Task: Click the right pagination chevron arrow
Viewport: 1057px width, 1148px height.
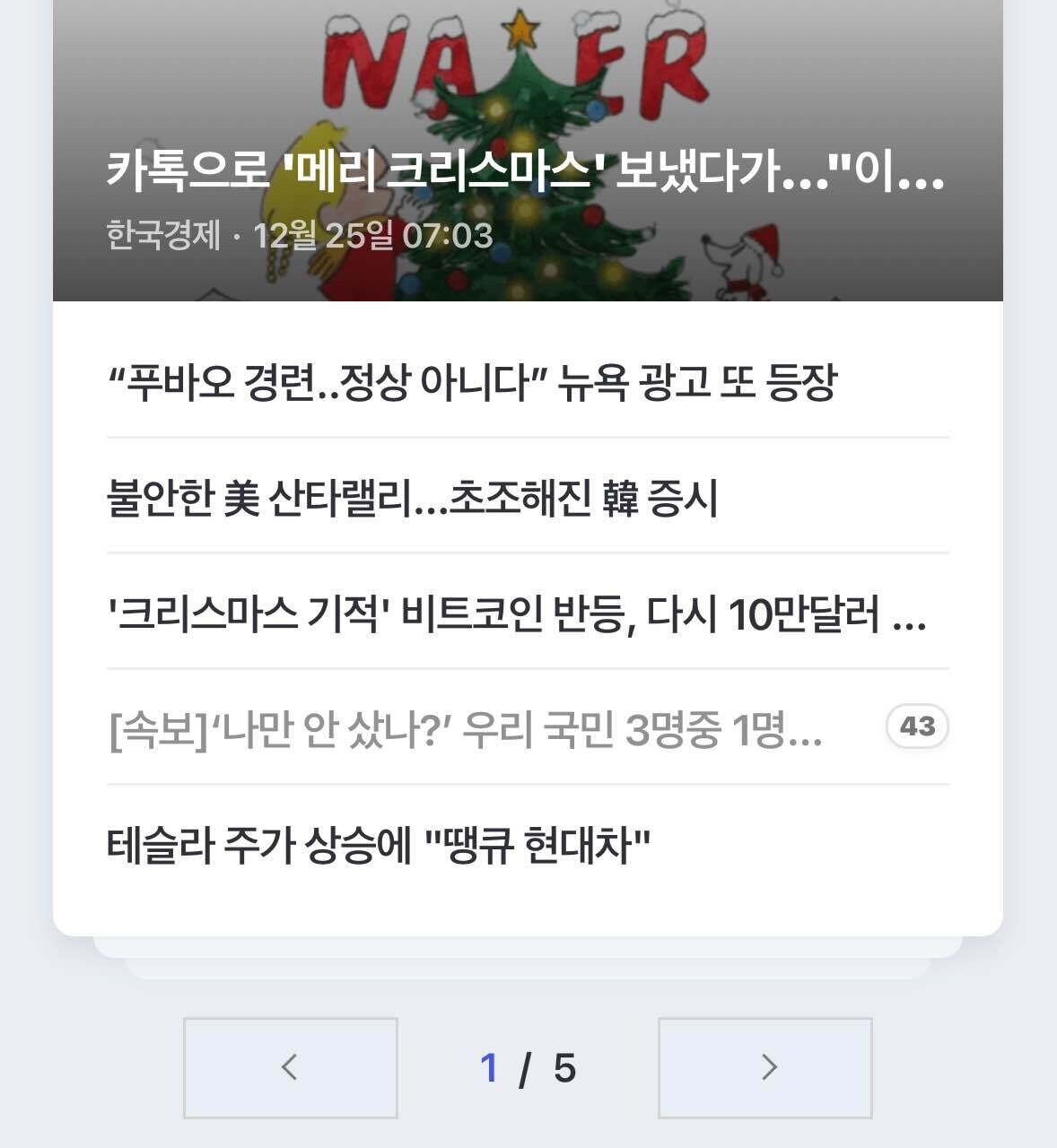Action: click(767, 1067)
